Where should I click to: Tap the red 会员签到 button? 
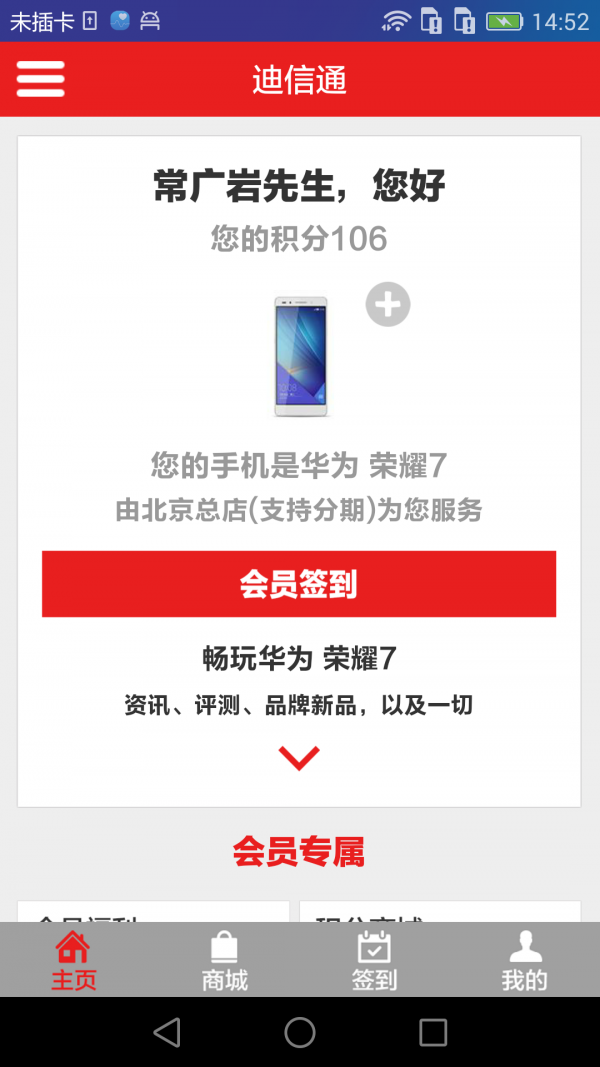point(299,584)
